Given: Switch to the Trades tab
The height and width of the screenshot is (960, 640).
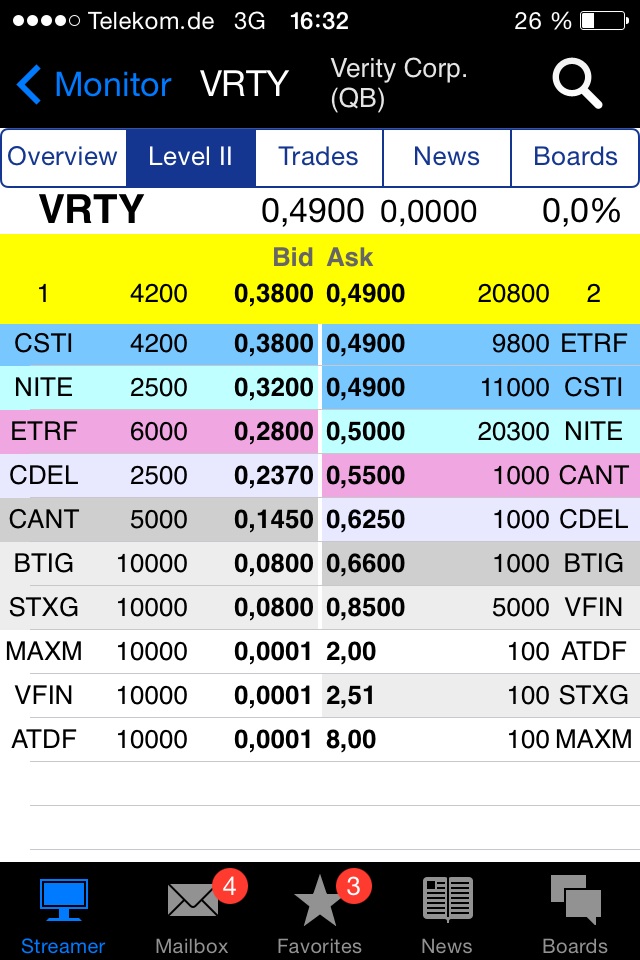Looking at the screenshot, I should (x=318, y=157).
